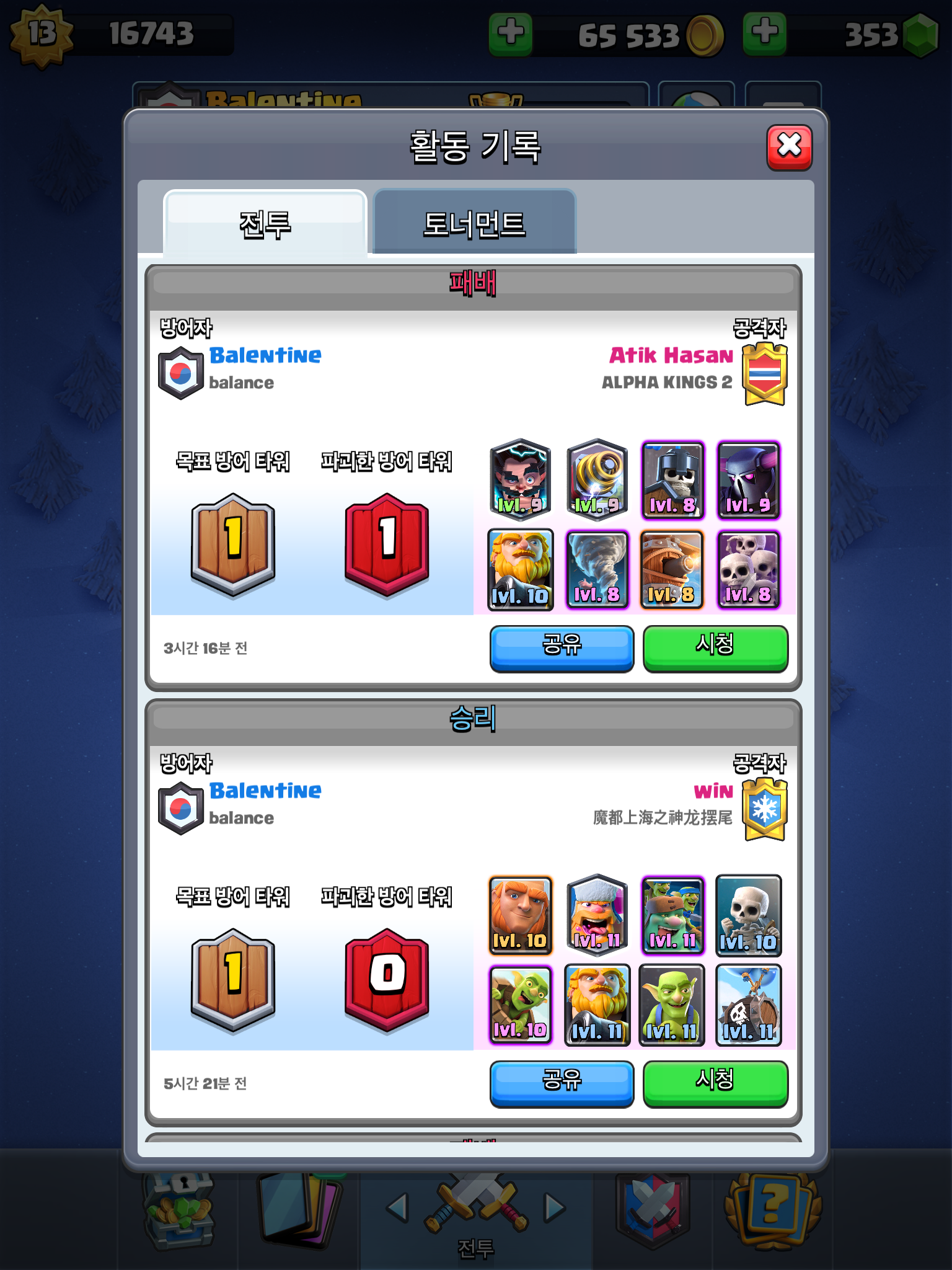The width and height of the screenshot is (952, 1270).
Task: Share the lost battle against Atik Hasan
Action: click(x=562, y=647)
